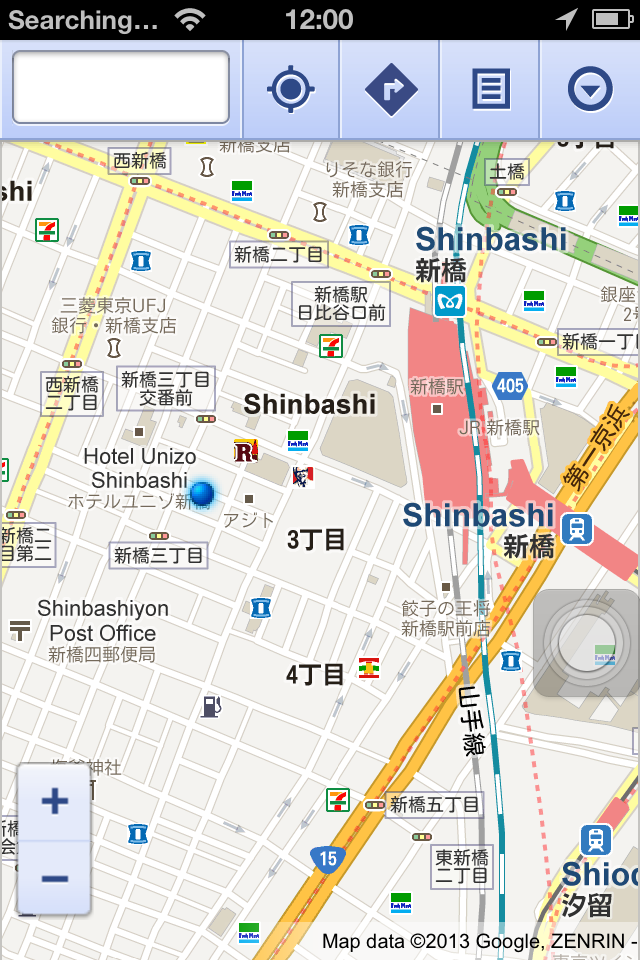
Task: Open the directions arrow button
Action: (x=390, y=89)
